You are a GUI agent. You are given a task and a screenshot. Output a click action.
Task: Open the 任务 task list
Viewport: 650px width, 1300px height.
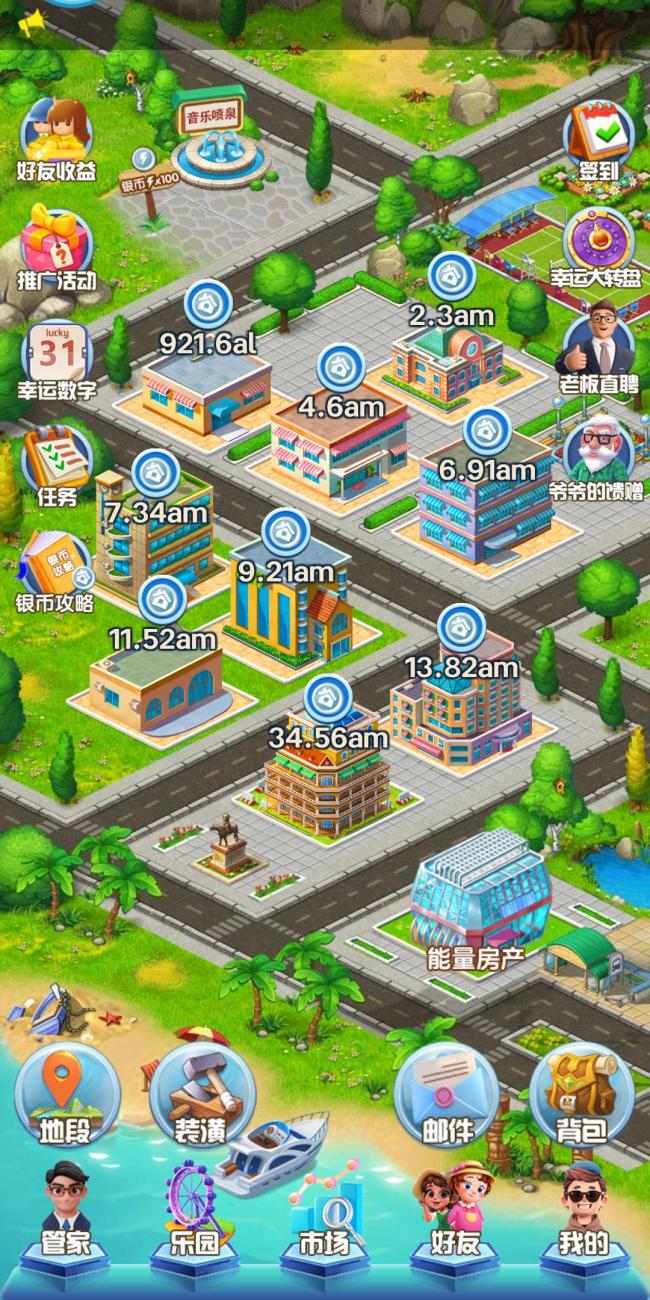point(56,467)
